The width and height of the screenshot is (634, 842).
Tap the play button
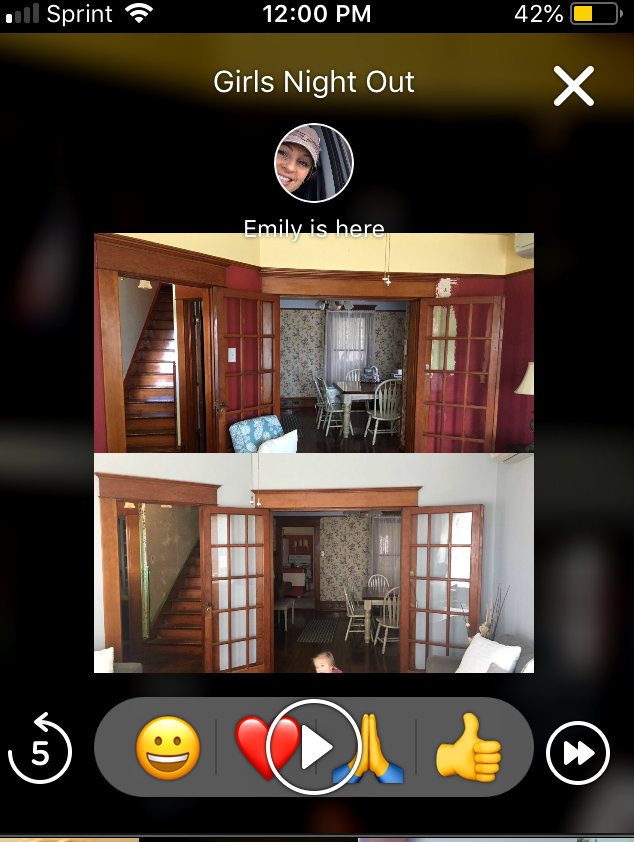pos(314,747)
